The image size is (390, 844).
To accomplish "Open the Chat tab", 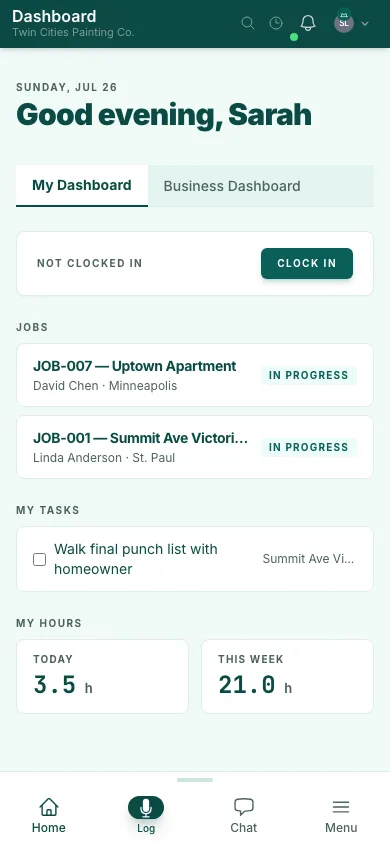I will point(244,815).
